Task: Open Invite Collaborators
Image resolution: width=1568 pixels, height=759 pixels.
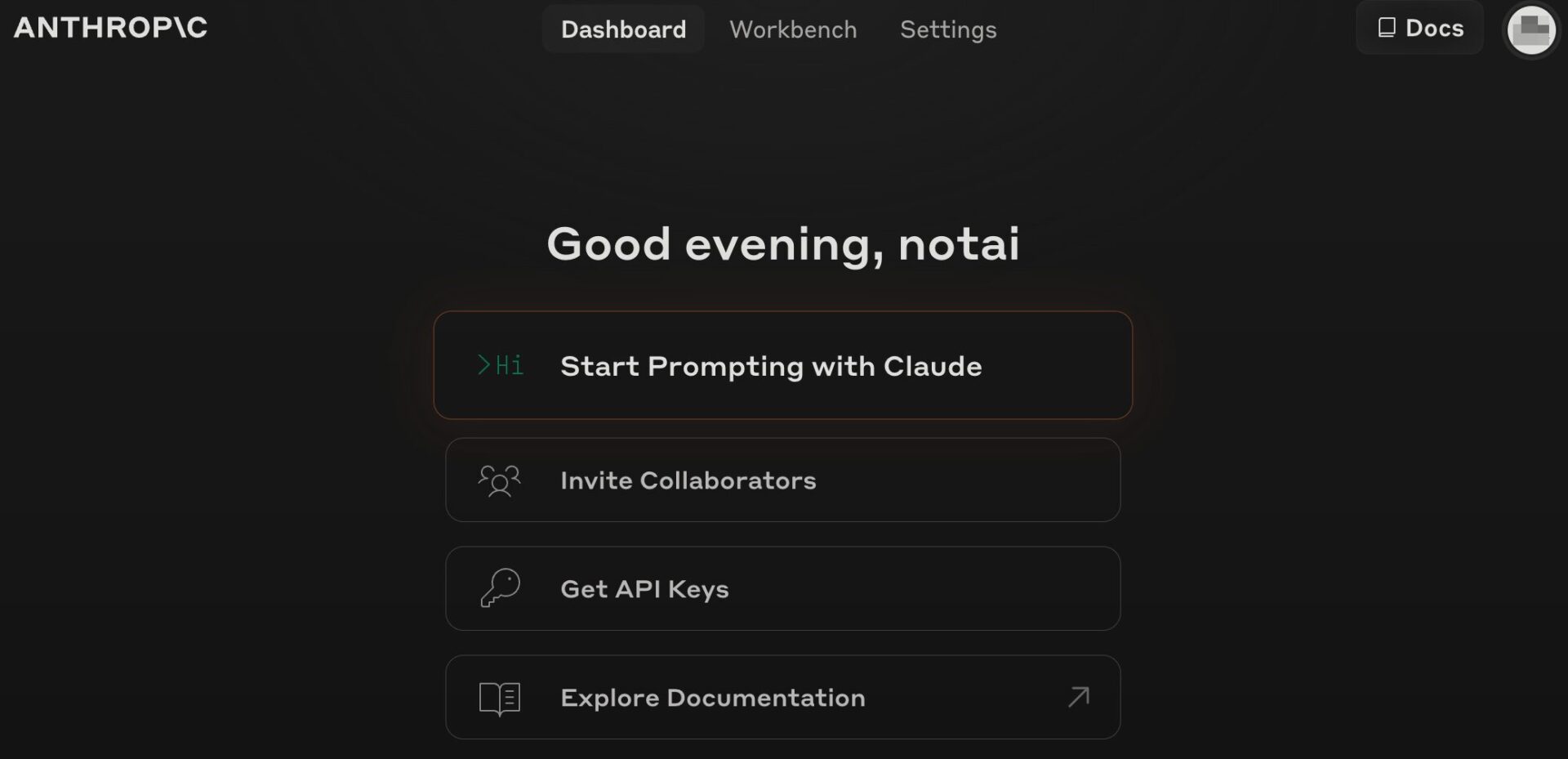Action: [x=782, y=480]
